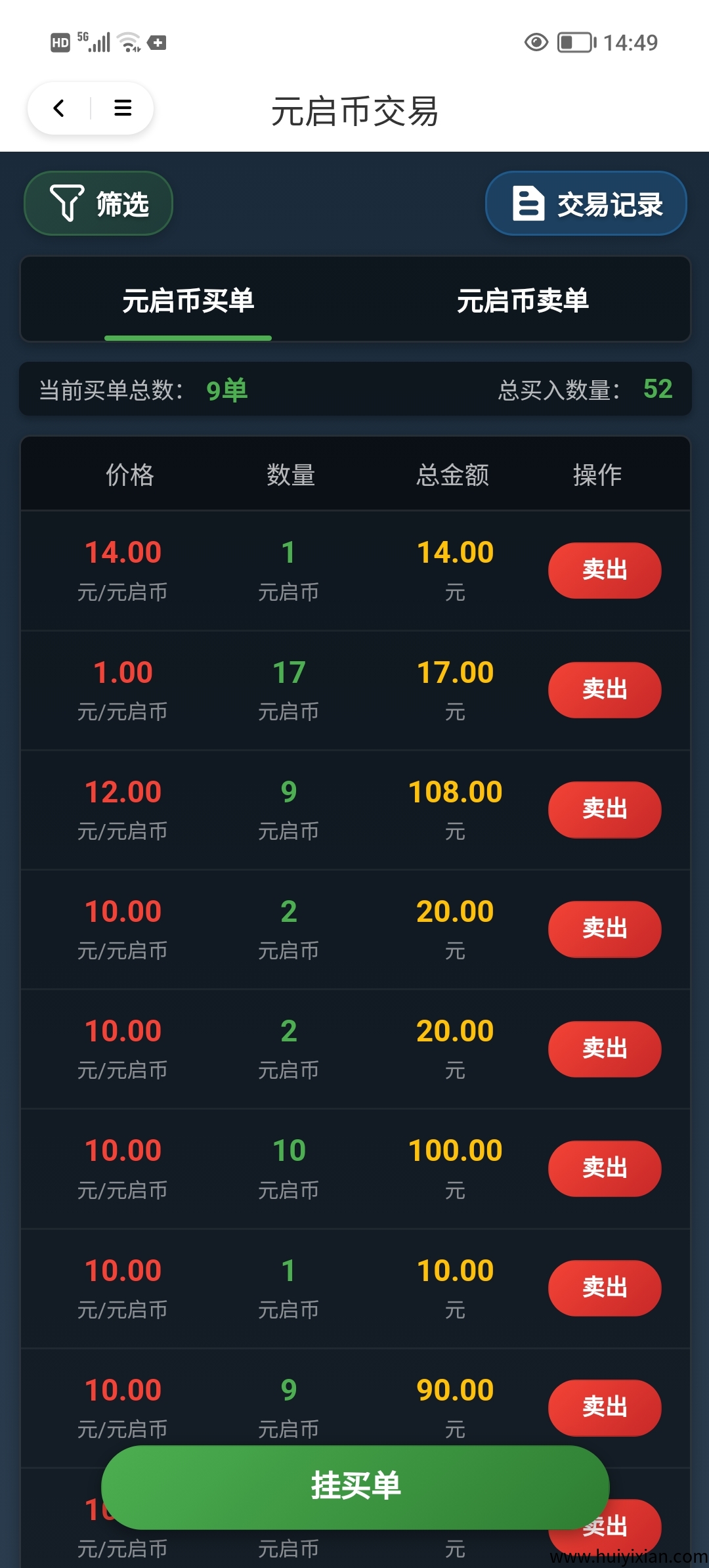709x1568 pixels.
Task: Sell to the order totaling 17.00 元
Action: point(604,689)
